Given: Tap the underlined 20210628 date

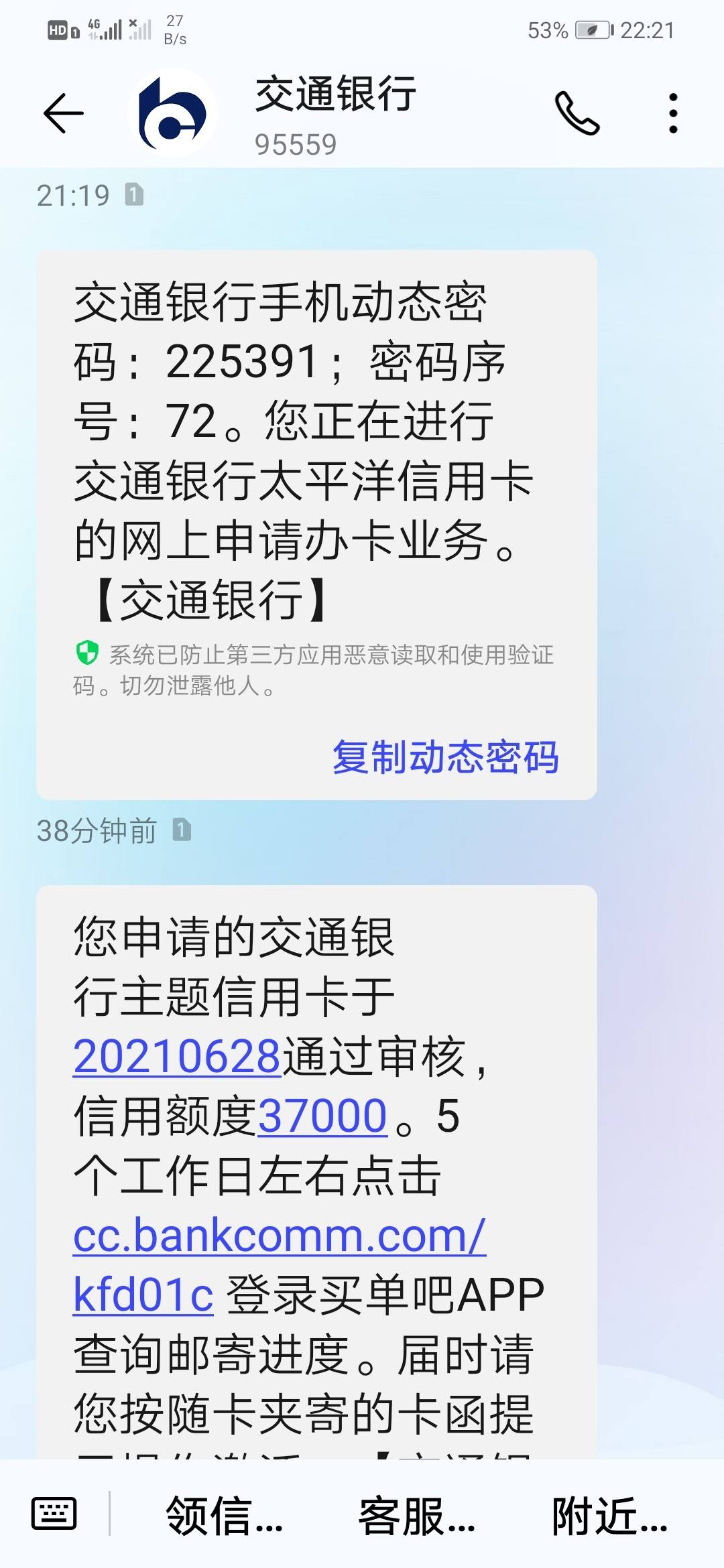Looking at the screenshot, I should point(177,1057).
